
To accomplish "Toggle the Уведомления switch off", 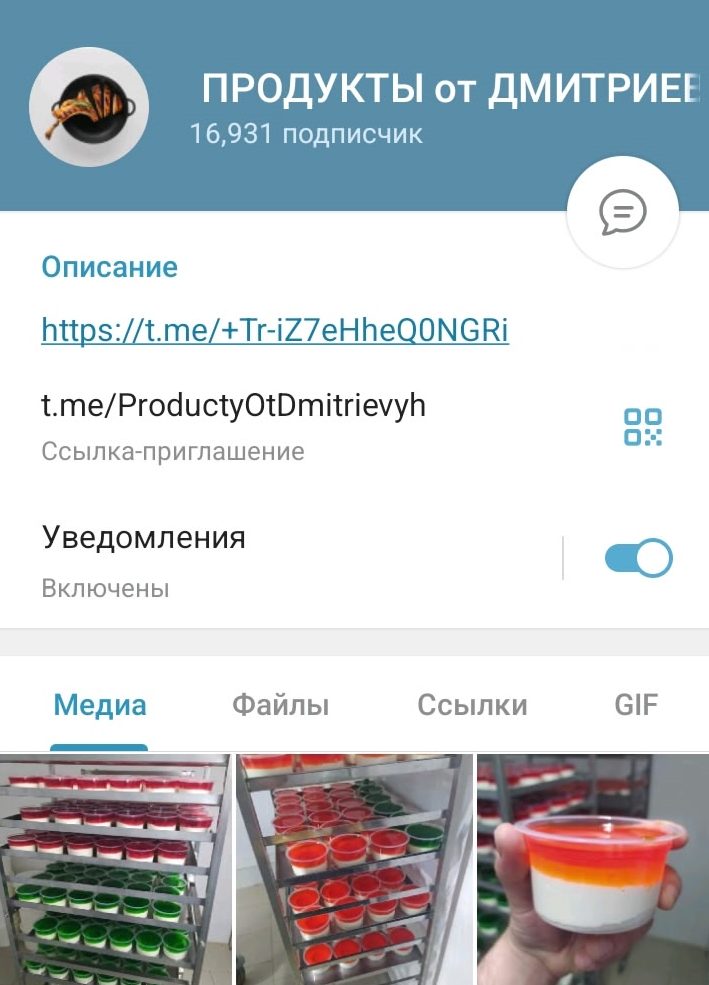I will [x=638, y=558].
